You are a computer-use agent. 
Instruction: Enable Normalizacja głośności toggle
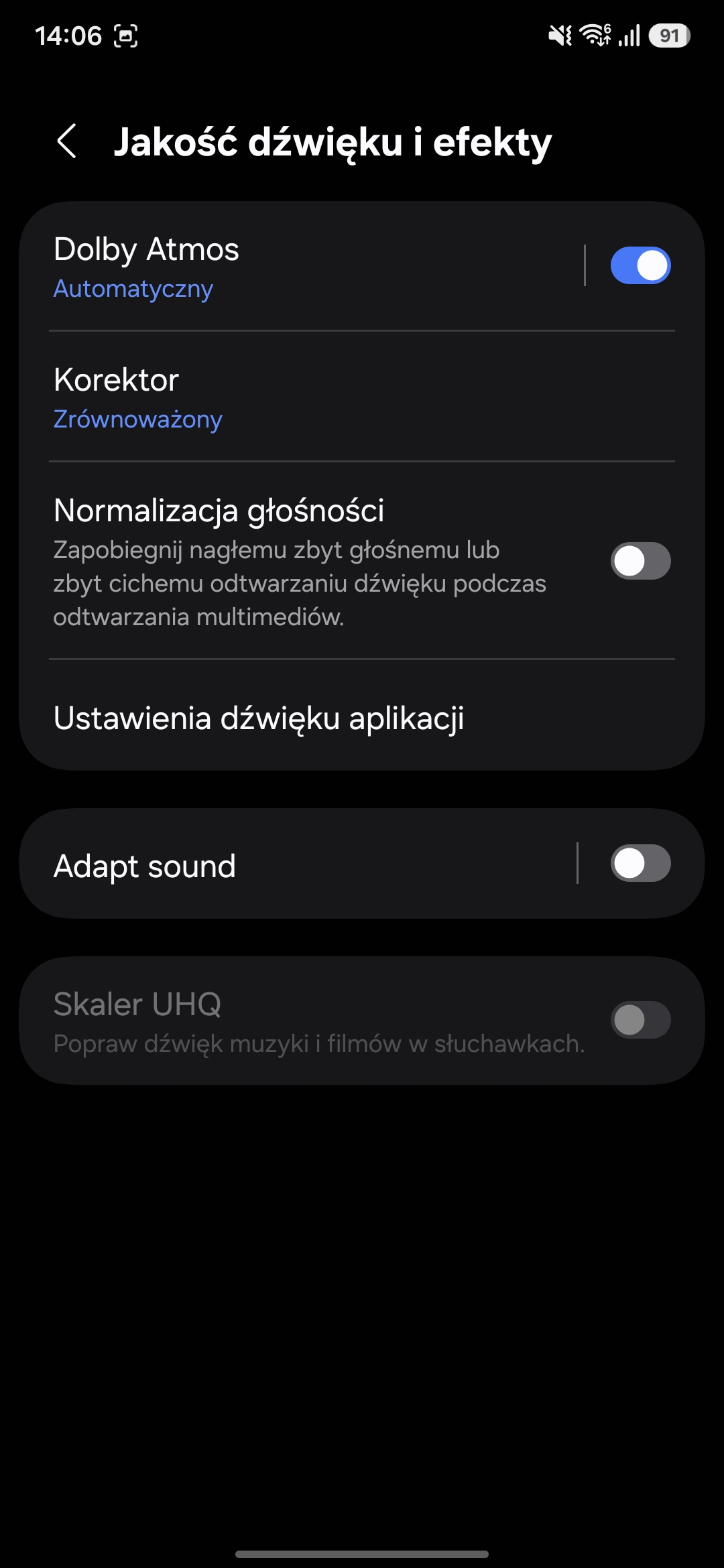tap(640, 561)
